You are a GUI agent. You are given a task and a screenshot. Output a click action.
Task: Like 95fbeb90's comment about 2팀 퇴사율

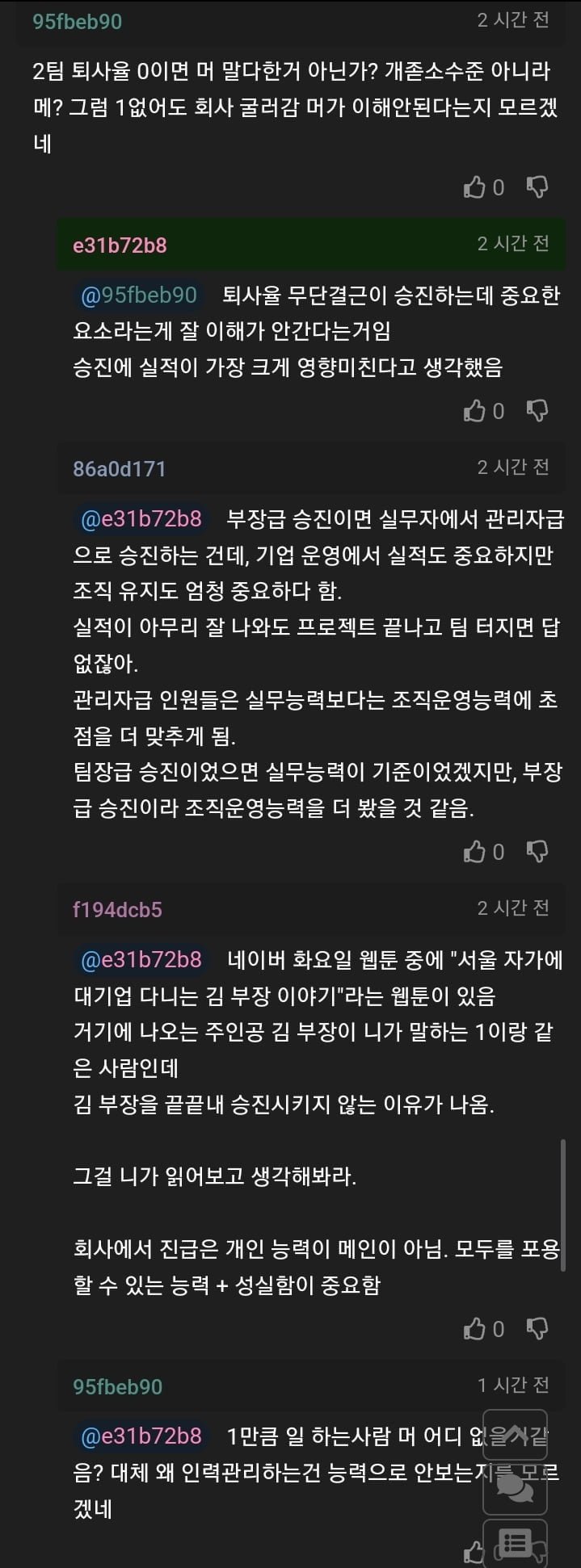[x=474, y=187]
